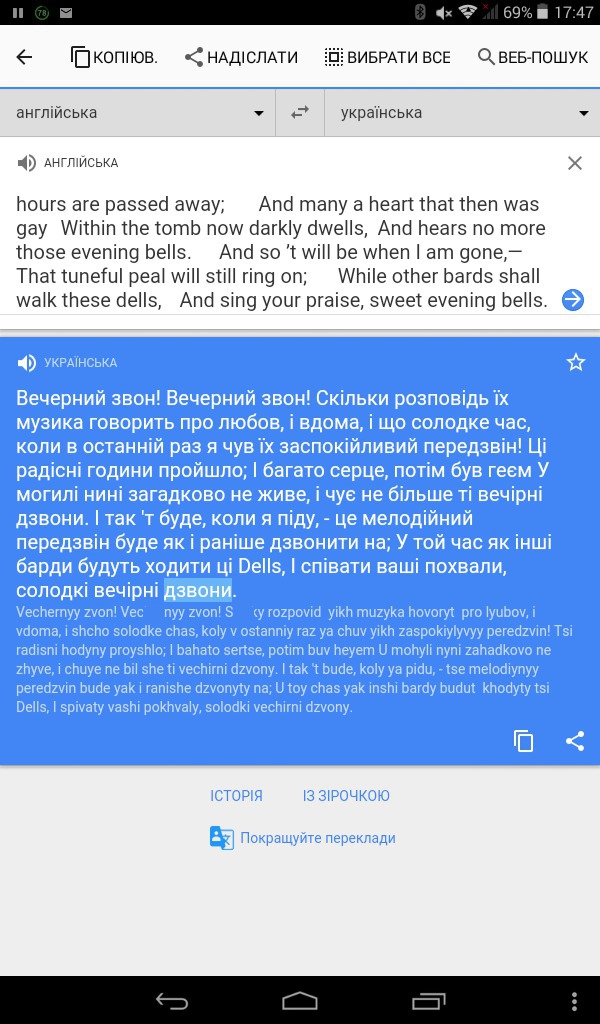The height and width of the screenshot is (1024, 600).
Task: Open the source language dropdown англійська
Action: [138, 113]
